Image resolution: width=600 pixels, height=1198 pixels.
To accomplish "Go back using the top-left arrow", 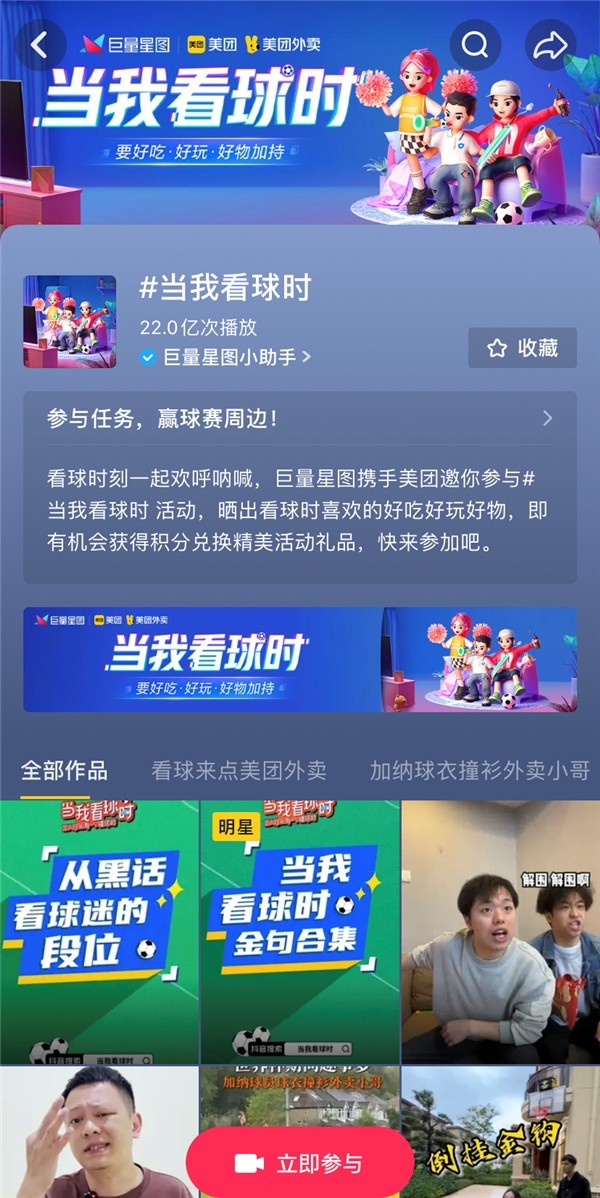I will (40, 45).
